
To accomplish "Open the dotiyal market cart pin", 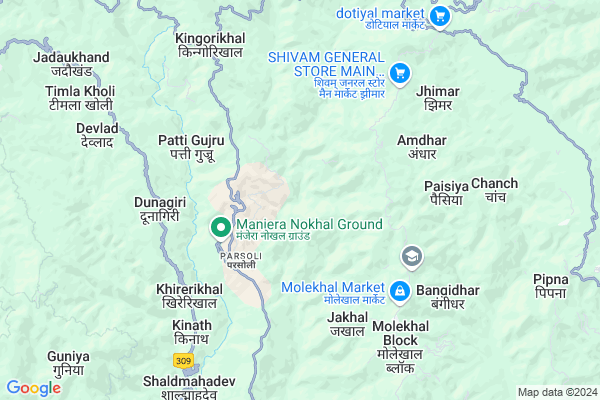I will tap(439, 16).
